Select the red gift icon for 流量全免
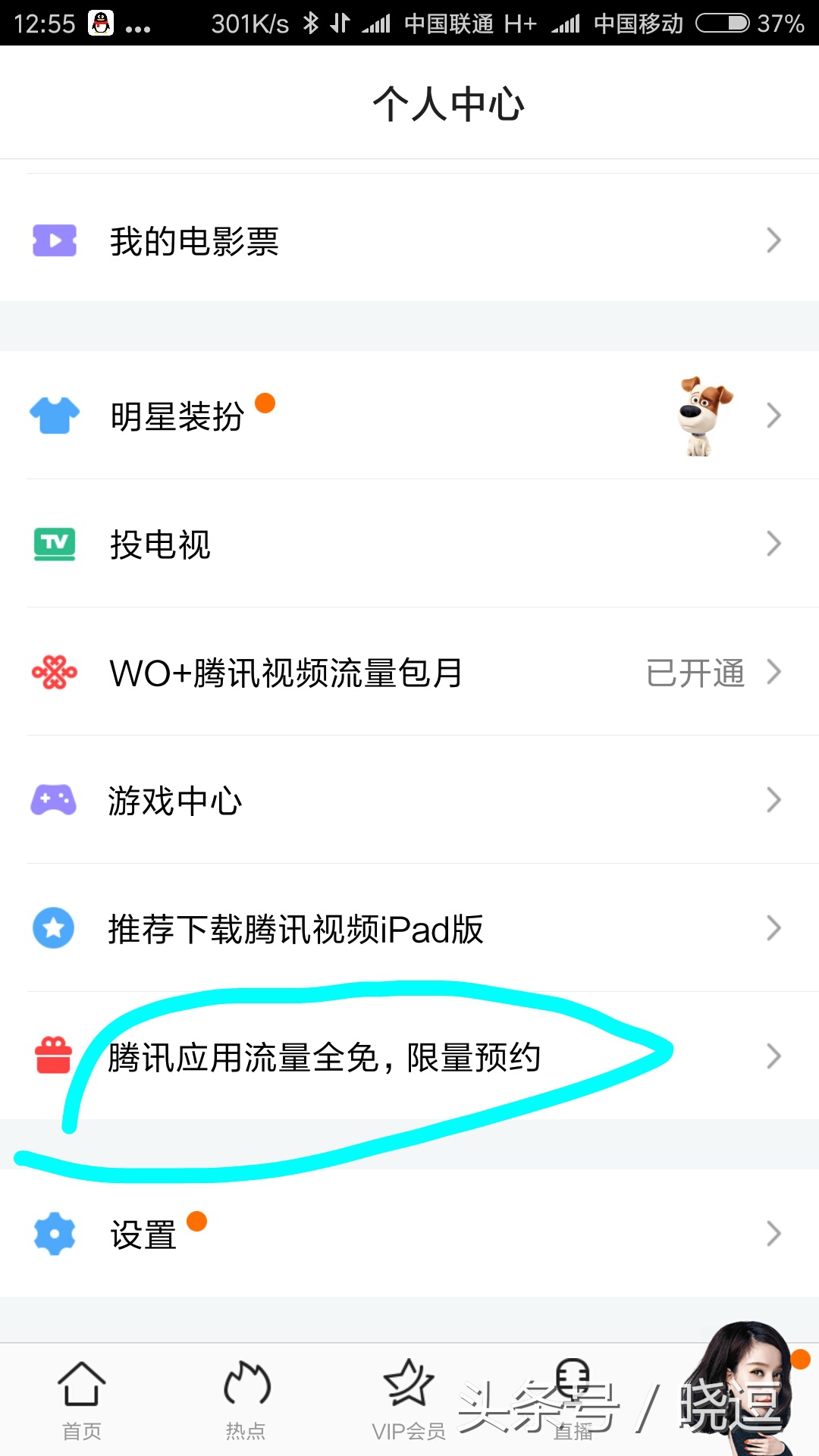This screenshot has width=819, height=1456. (53, 1056)
